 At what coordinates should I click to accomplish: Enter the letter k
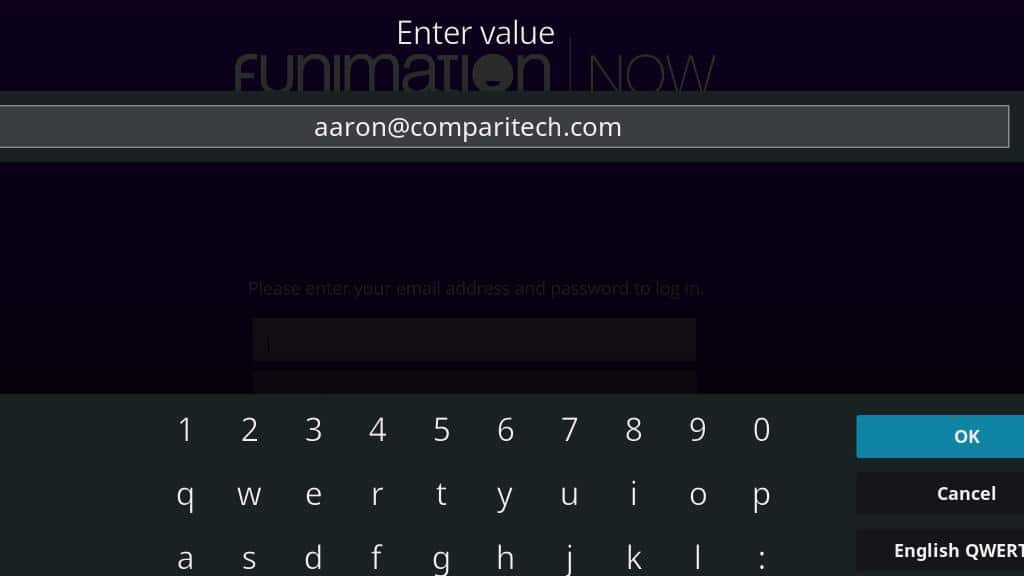[633, 557]
